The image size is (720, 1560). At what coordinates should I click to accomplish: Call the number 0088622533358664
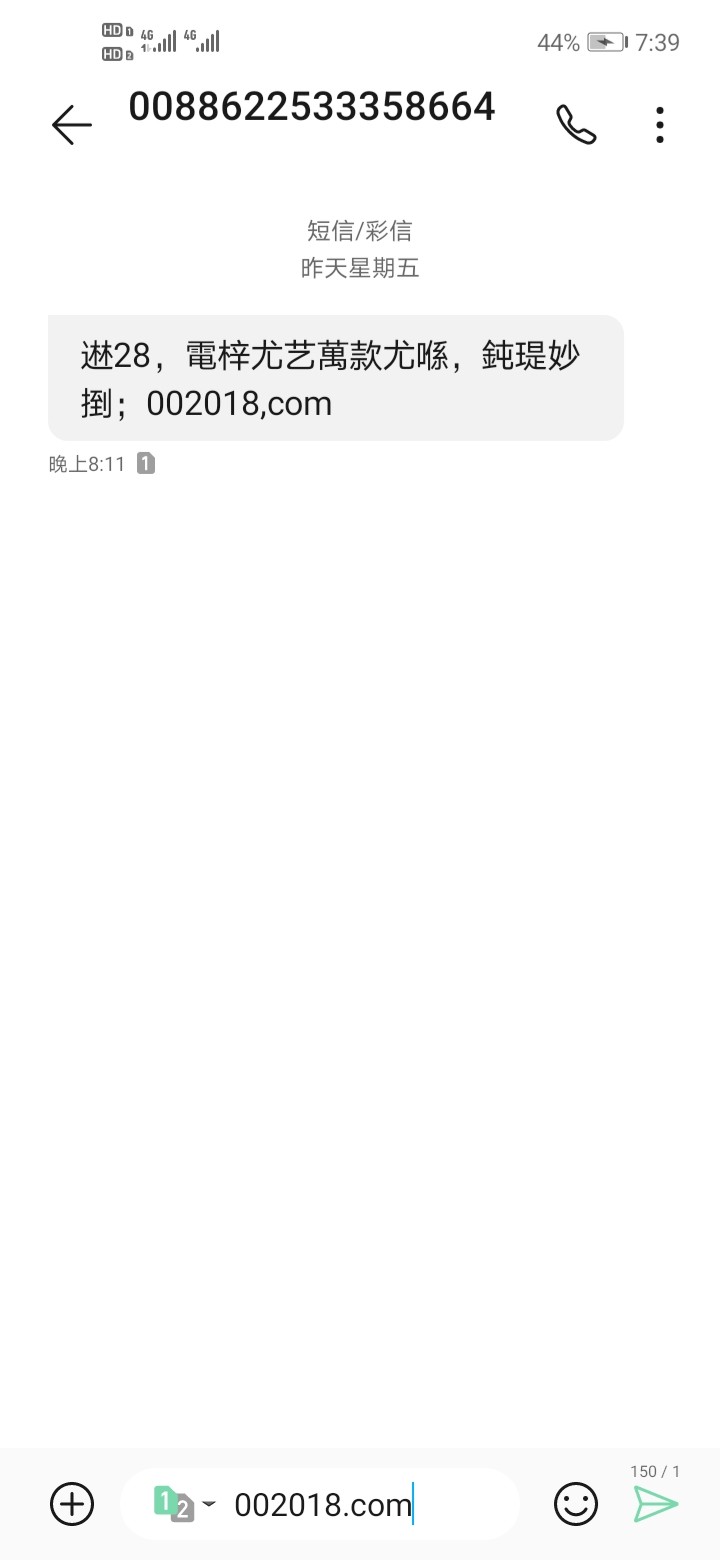point(576,125)
